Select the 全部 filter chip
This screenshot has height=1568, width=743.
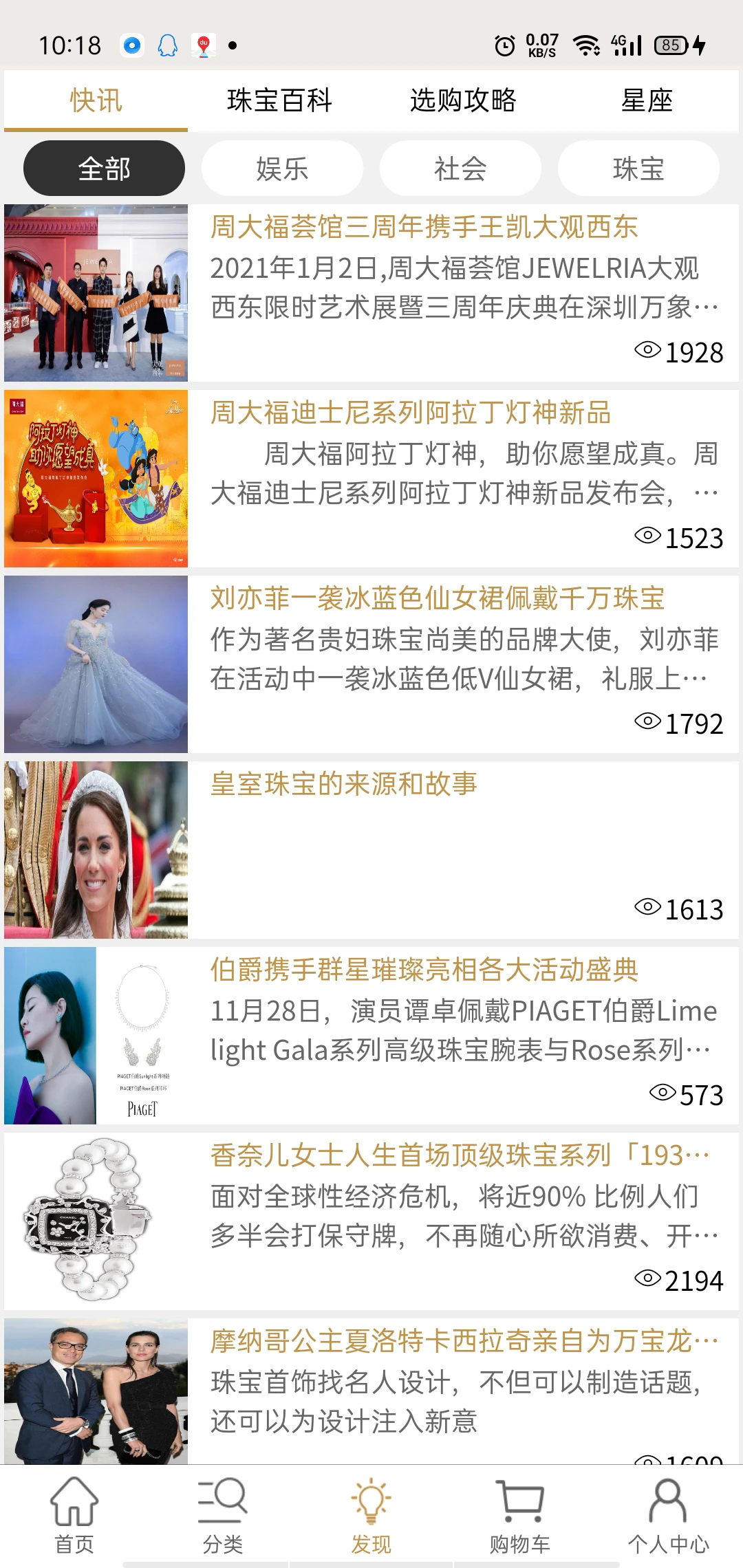(x=104, y=168)
